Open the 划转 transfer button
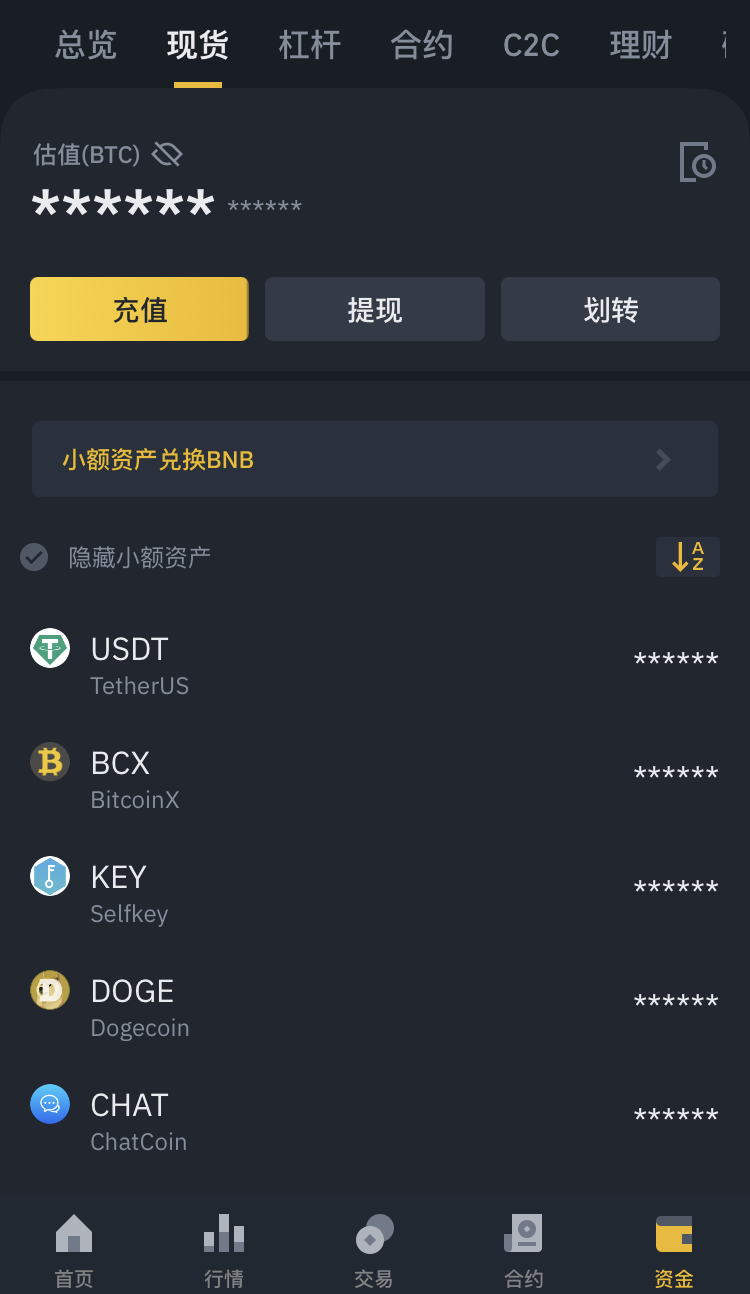Screen dimensions: 750x1294 pyautogui.click(x=610, y=310)
